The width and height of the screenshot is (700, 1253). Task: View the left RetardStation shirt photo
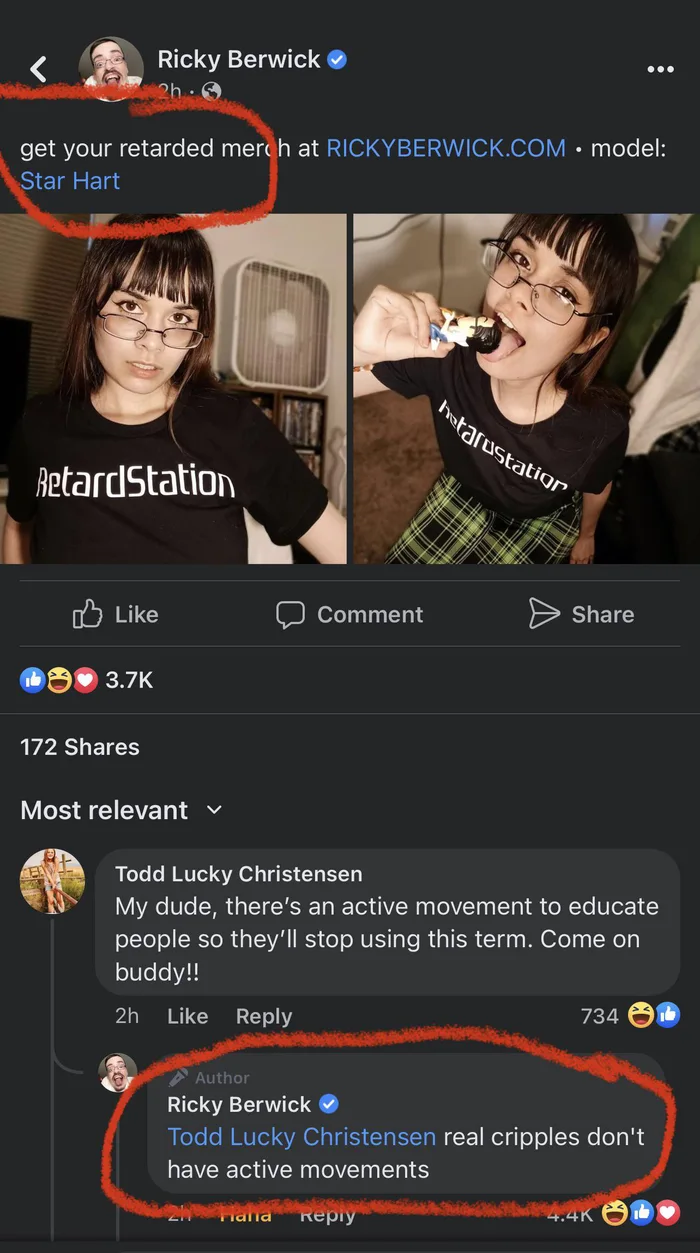173,388
